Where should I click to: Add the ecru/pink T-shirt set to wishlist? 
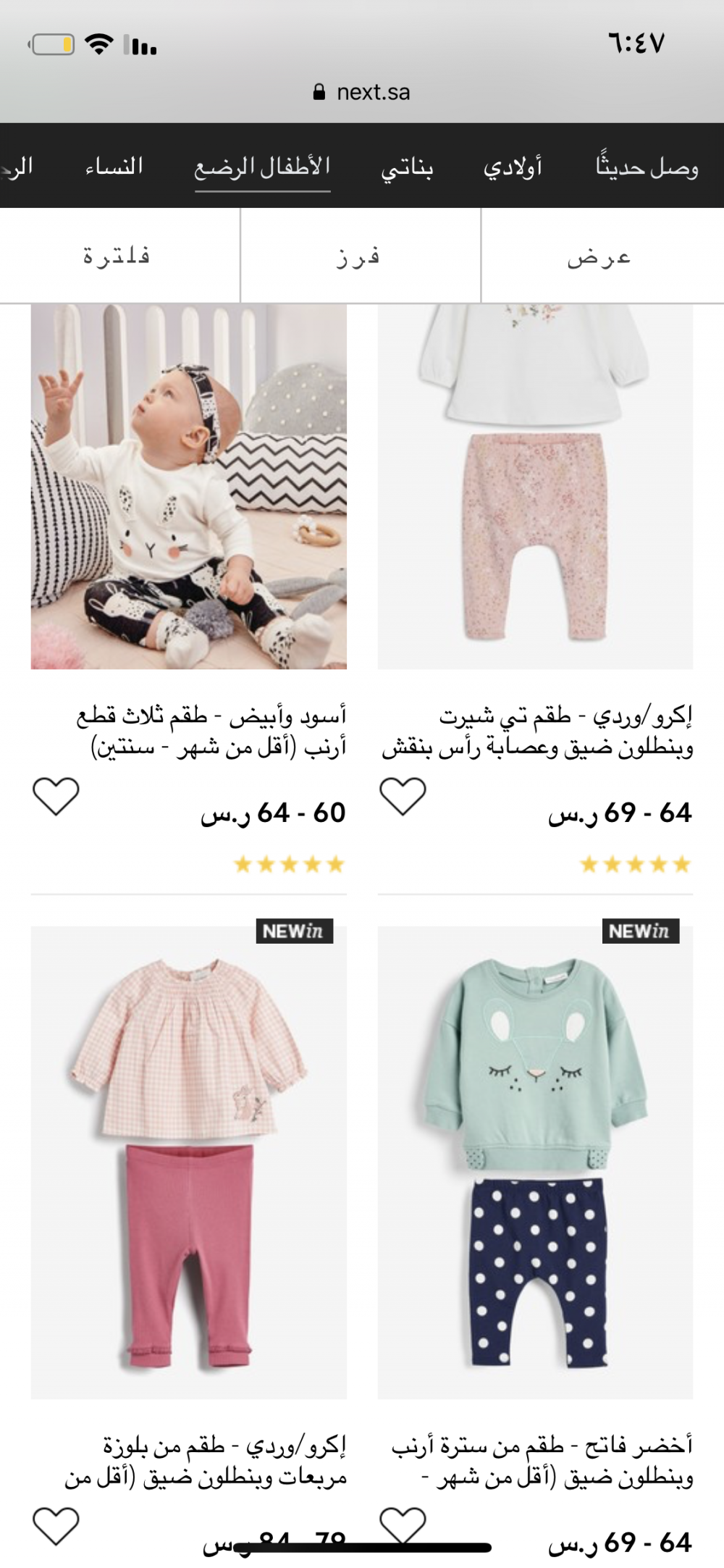(403, 796)
